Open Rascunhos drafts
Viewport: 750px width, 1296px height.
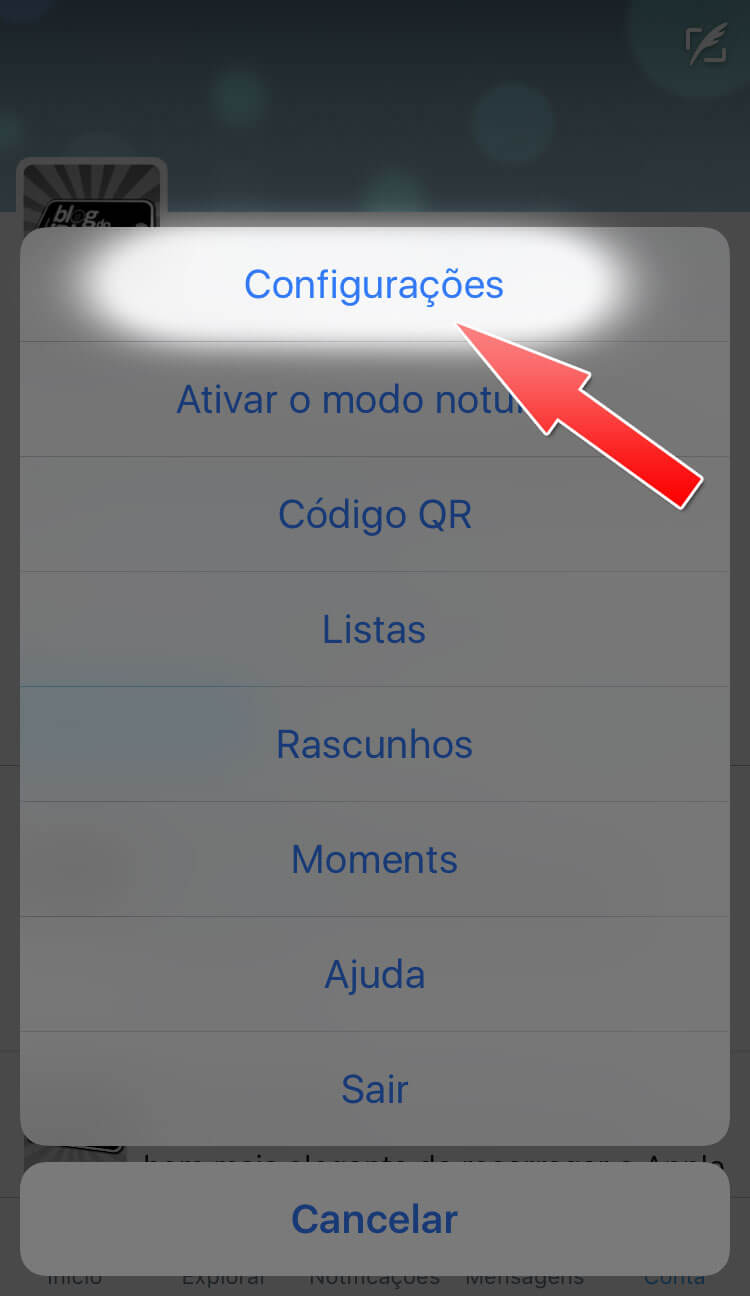[374, 745]
